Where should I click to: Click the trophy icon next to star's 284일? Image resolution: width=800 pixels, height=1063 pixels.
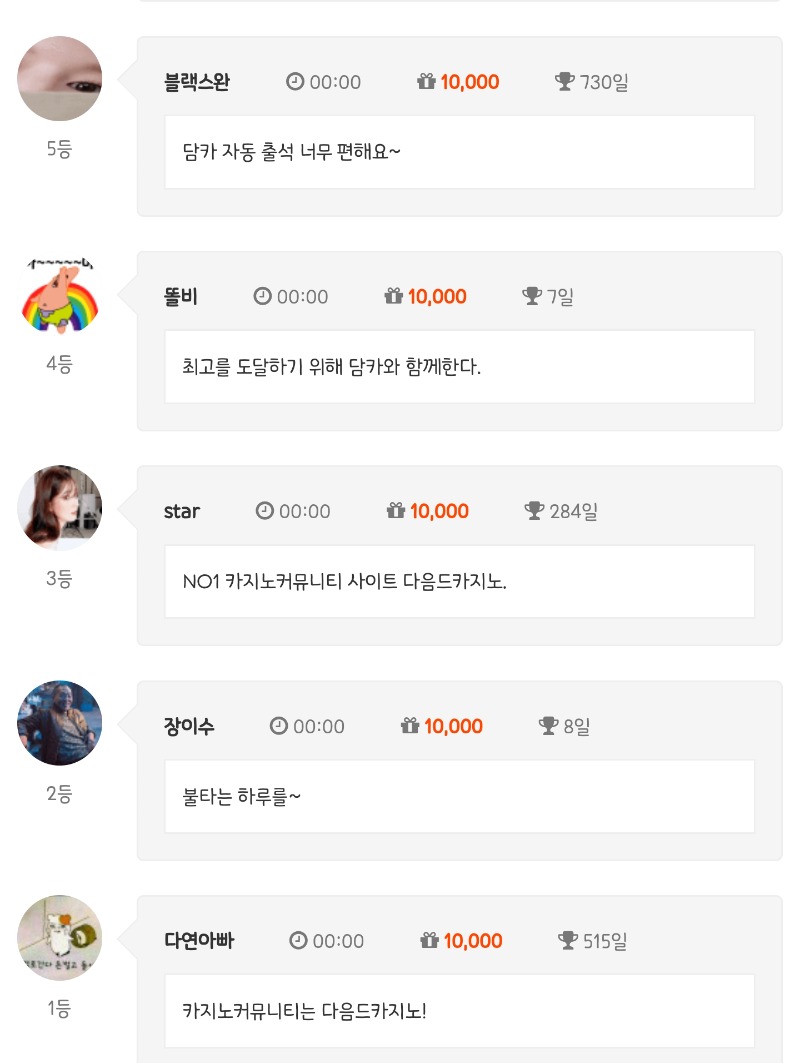(531, 511)
